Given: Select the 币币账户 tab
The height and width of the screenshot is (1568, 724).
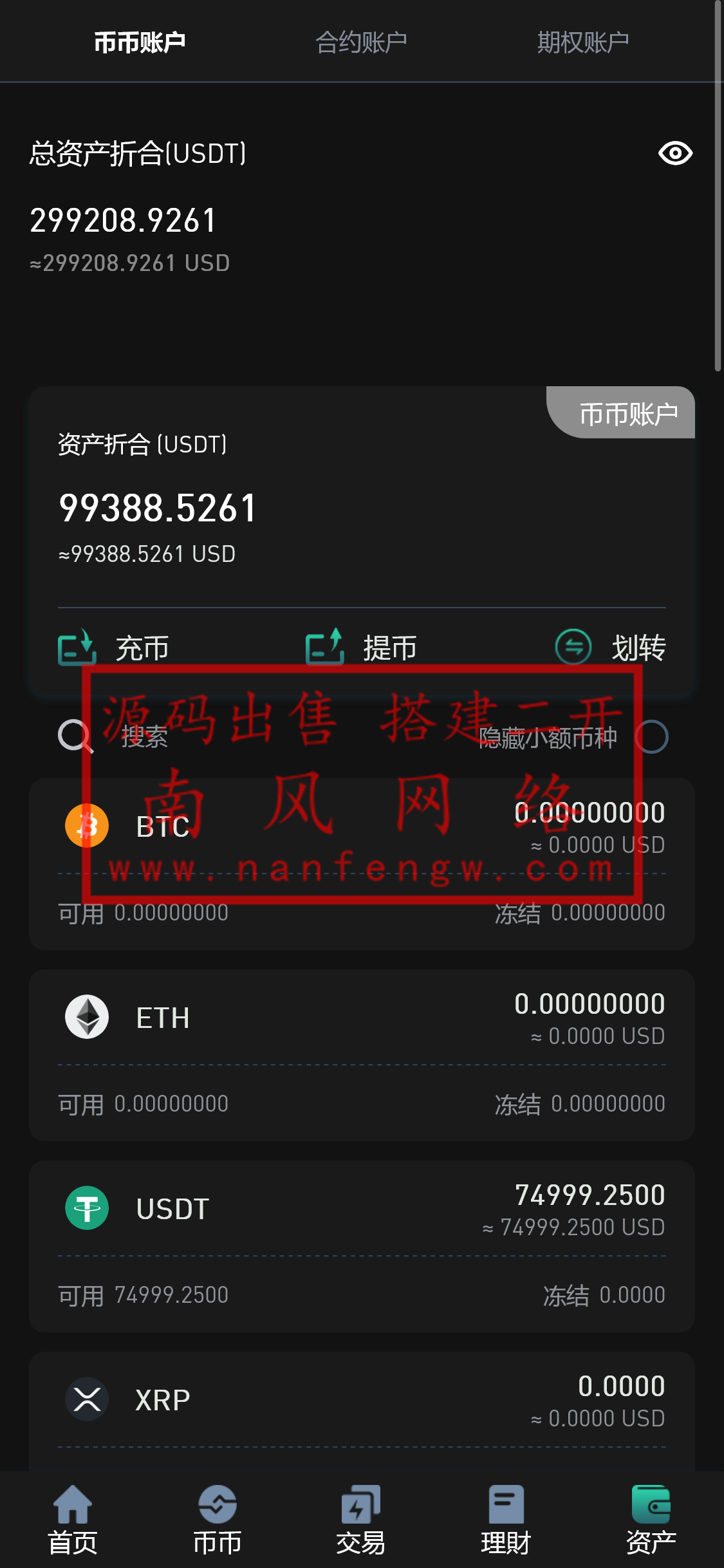Looking at the screenshot, I should point(140,42).
